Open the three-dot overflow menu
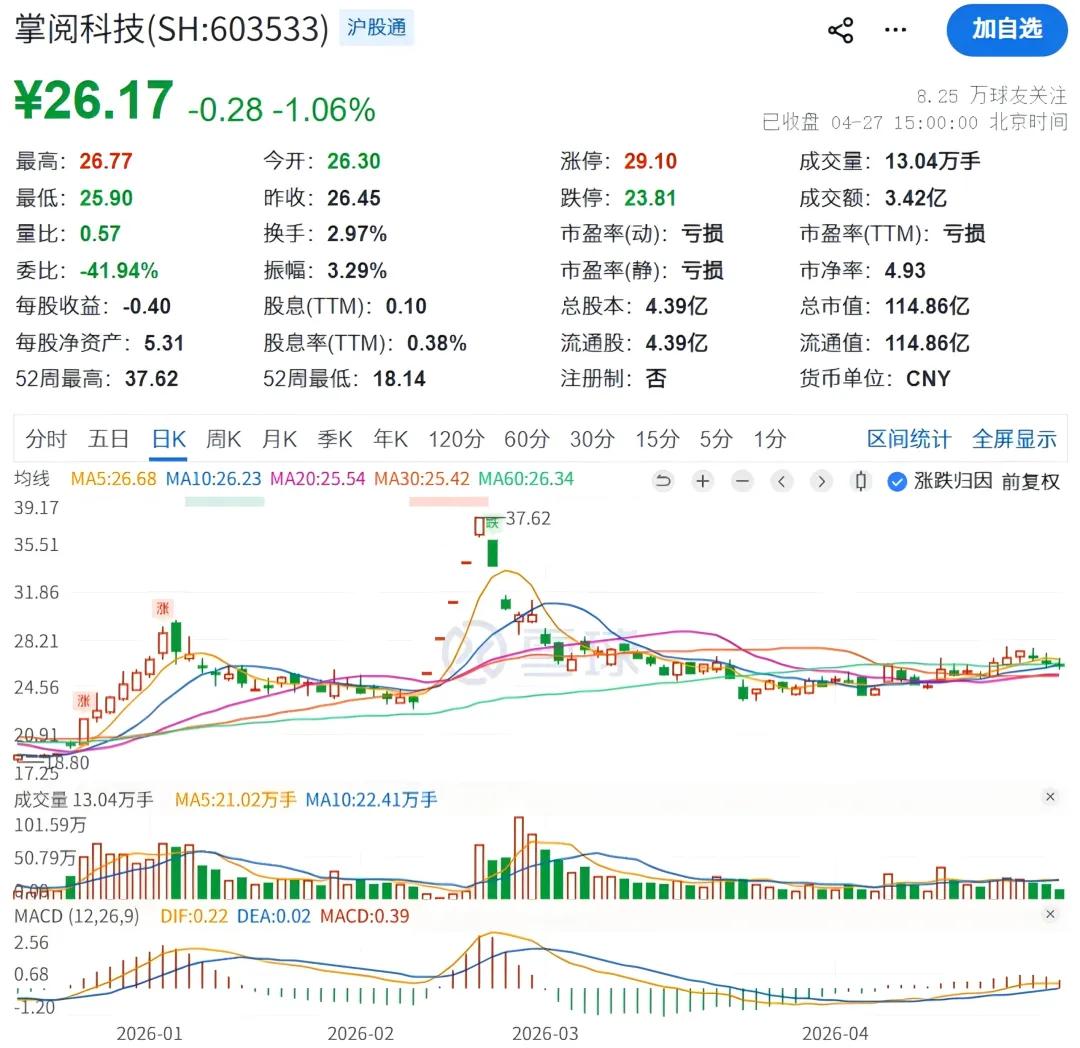The image size is (1080, 1048). pos(895,30)
